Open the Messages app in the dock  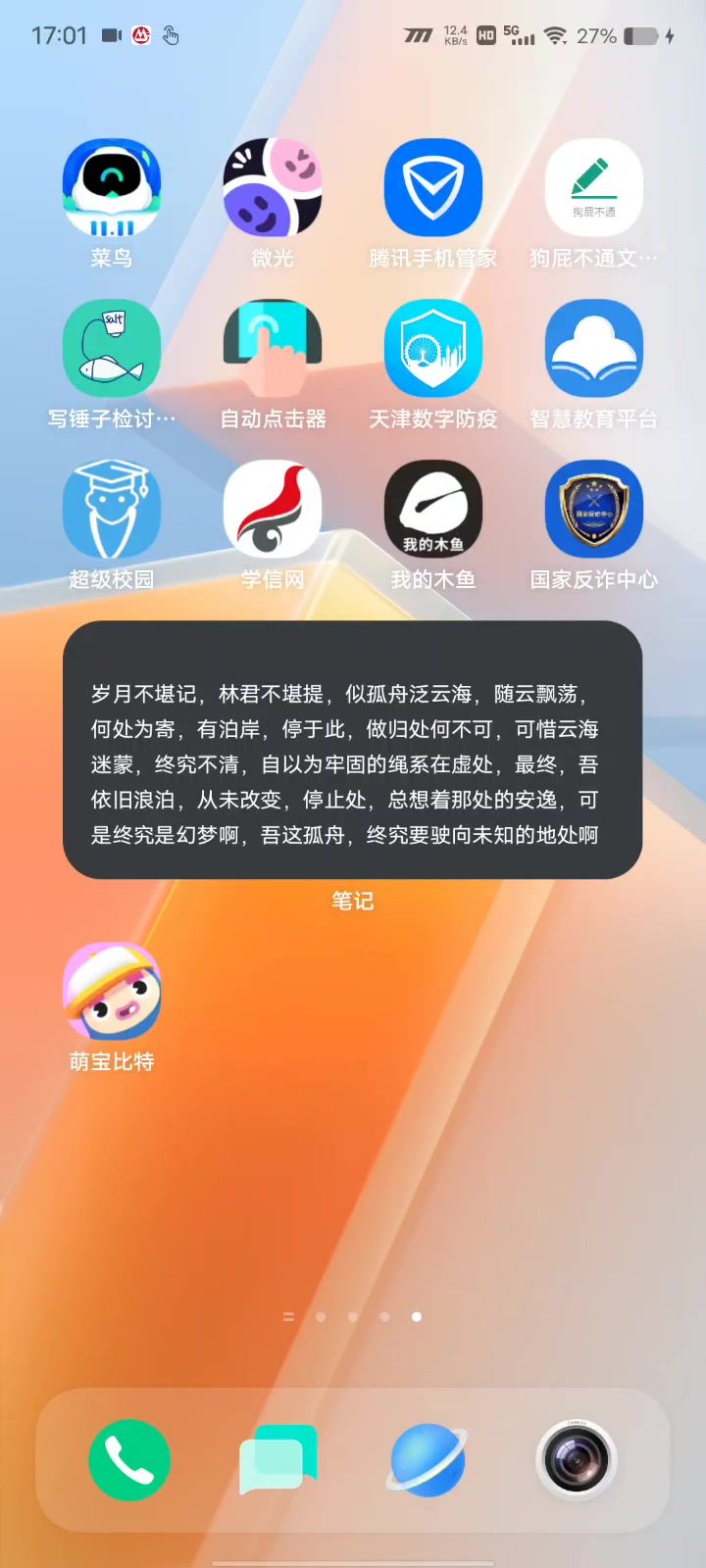(x=278, y=1460)
